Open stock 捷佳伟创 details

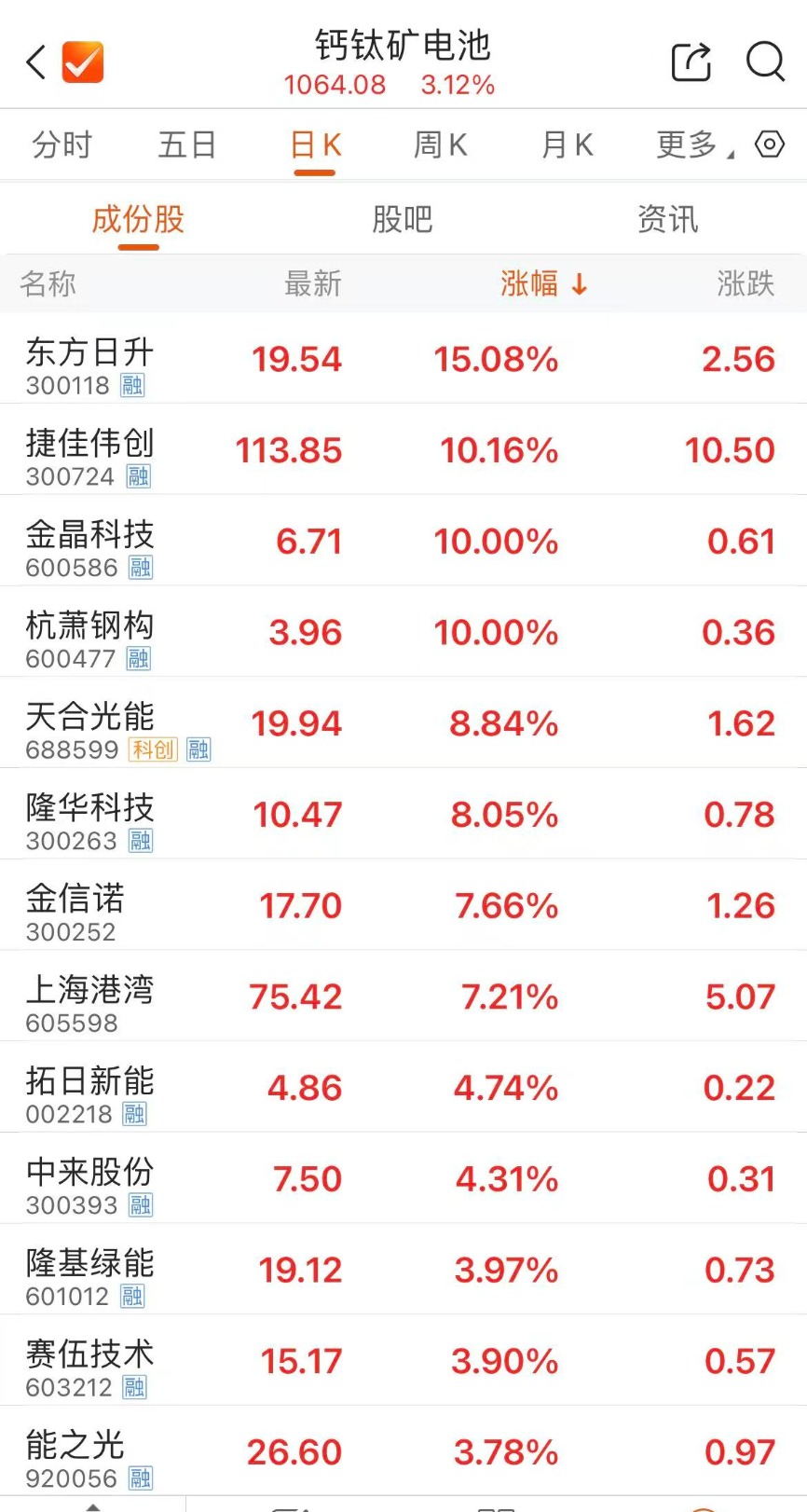coord(89,444)
